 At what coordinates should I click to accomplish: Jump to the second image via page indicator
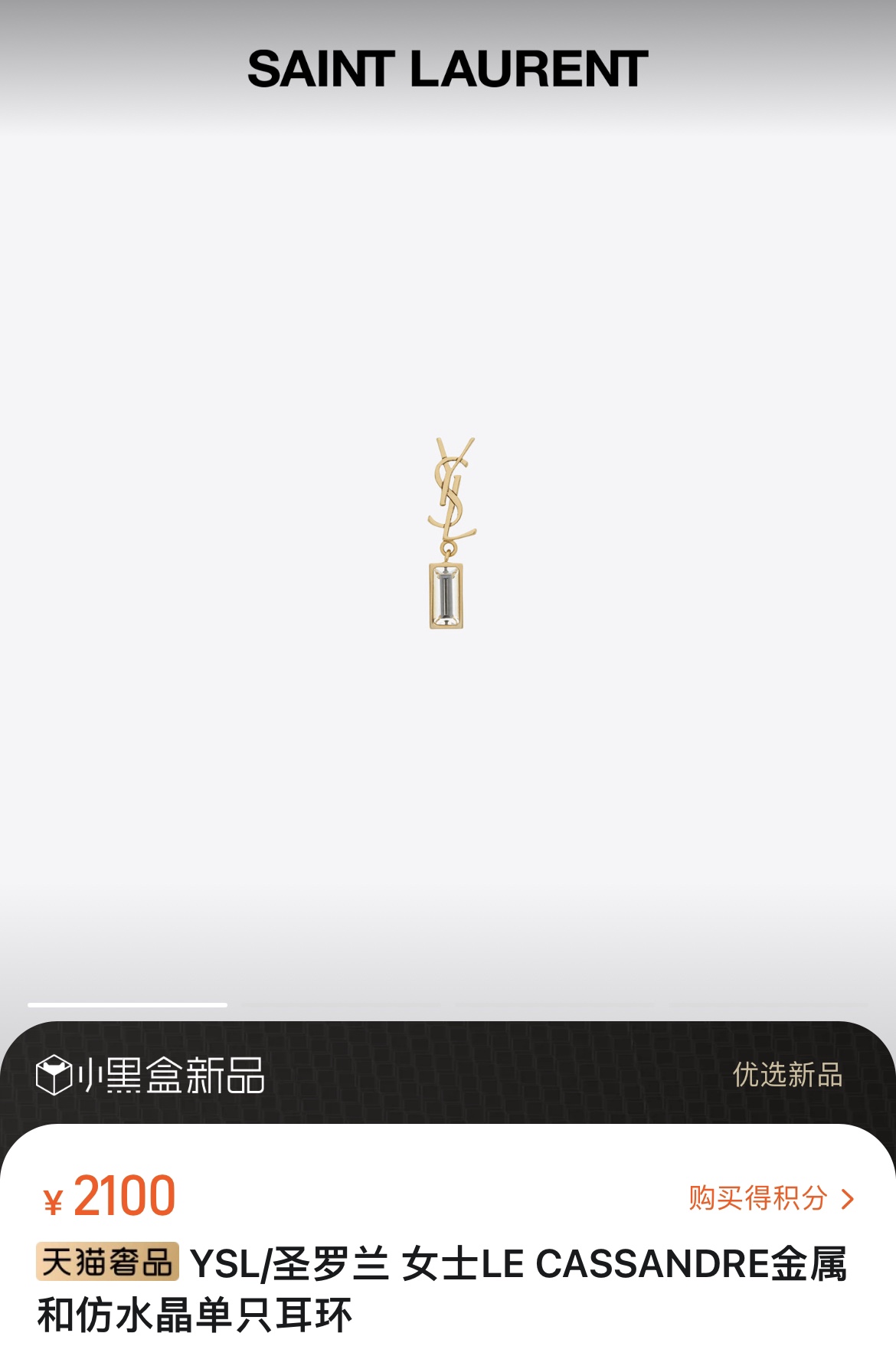[x=341, y=1004]
